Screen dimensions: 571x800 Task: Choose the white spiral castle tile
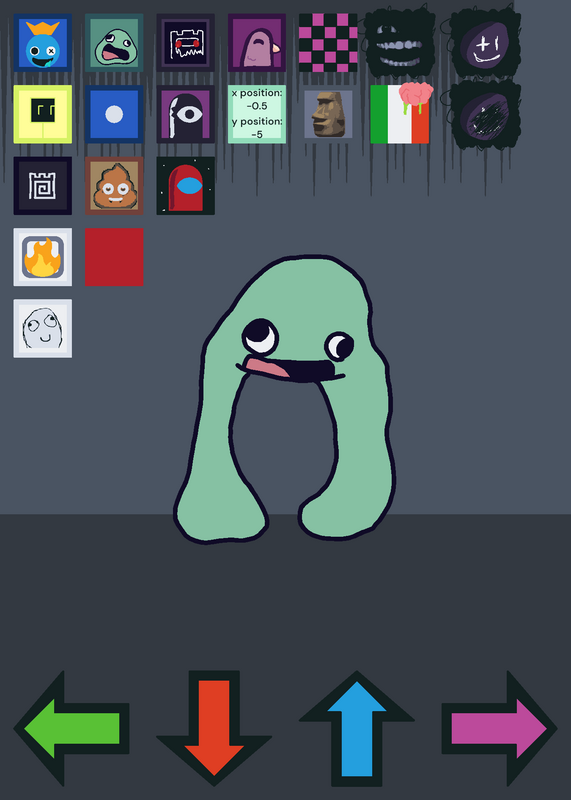click(x=42, y=186)
